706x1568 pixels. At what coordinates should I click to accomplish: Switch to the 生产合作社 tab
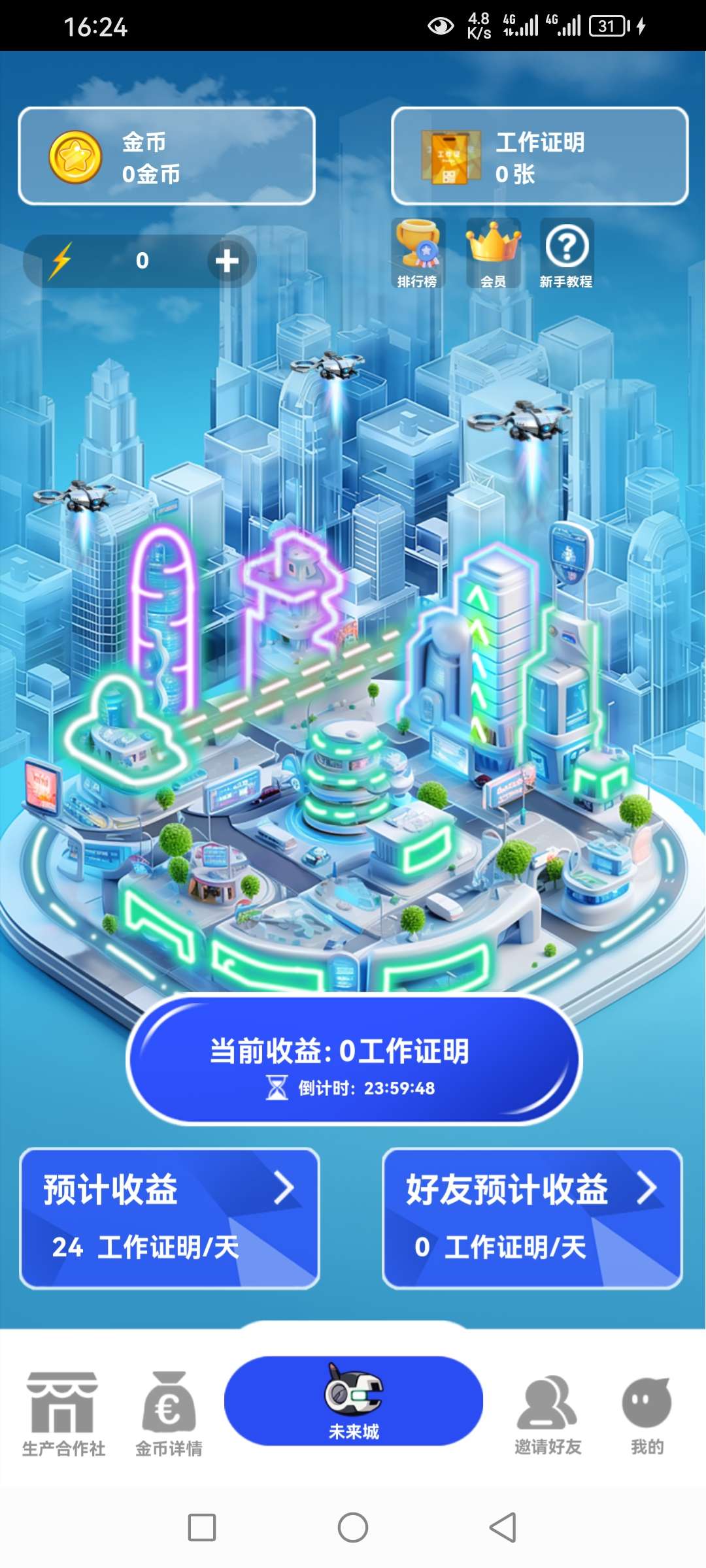pyautogui.click(x=63, y=1414)
